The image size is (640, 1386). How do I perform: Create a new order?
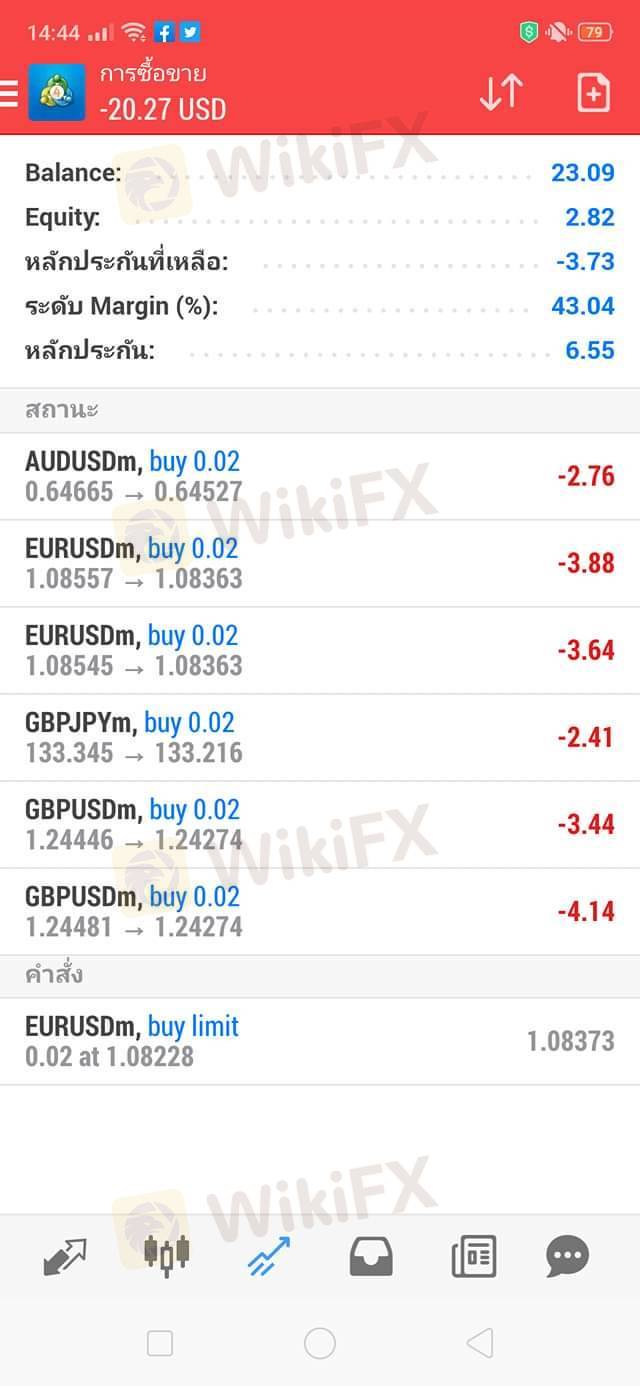click(x=593, y=93)
